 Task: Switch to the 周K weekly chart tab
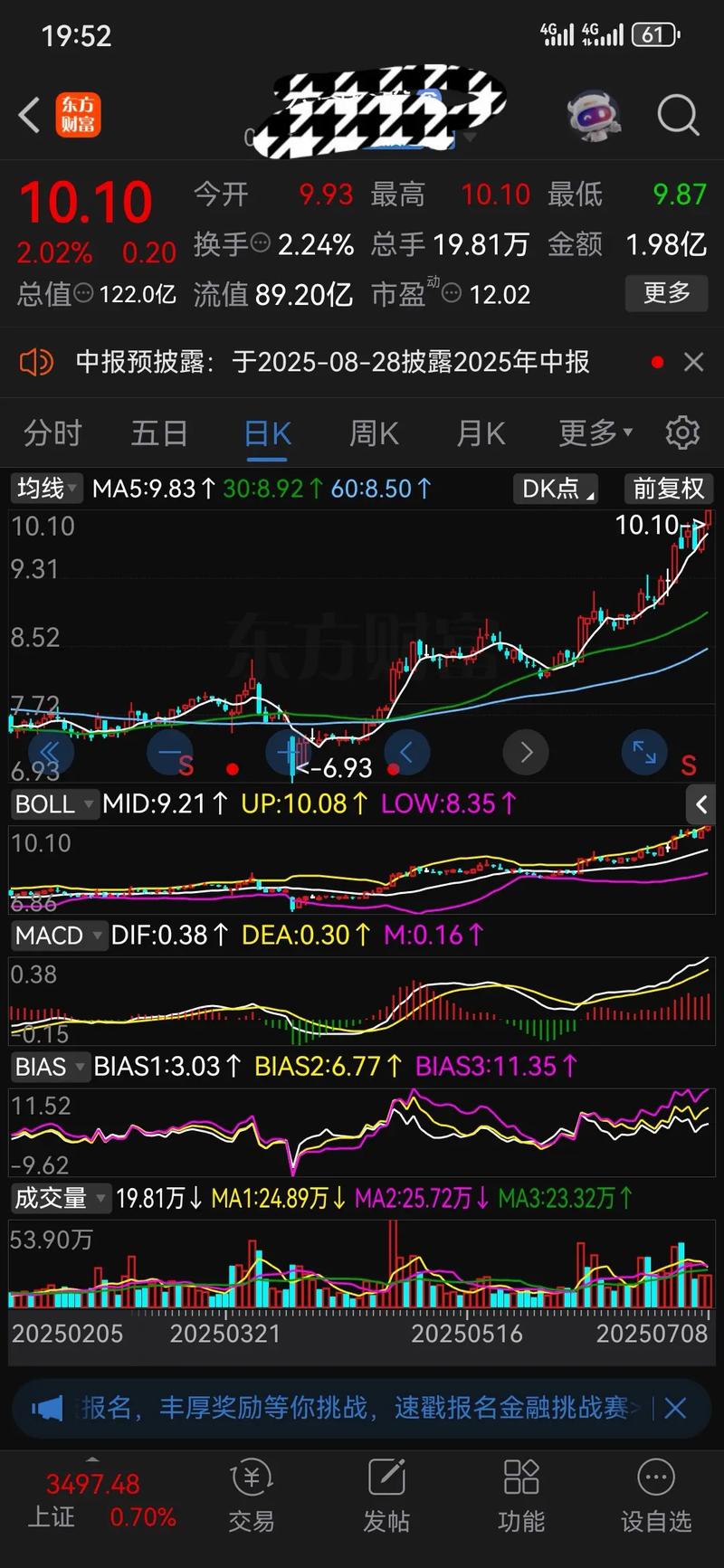tap(373, 433)
